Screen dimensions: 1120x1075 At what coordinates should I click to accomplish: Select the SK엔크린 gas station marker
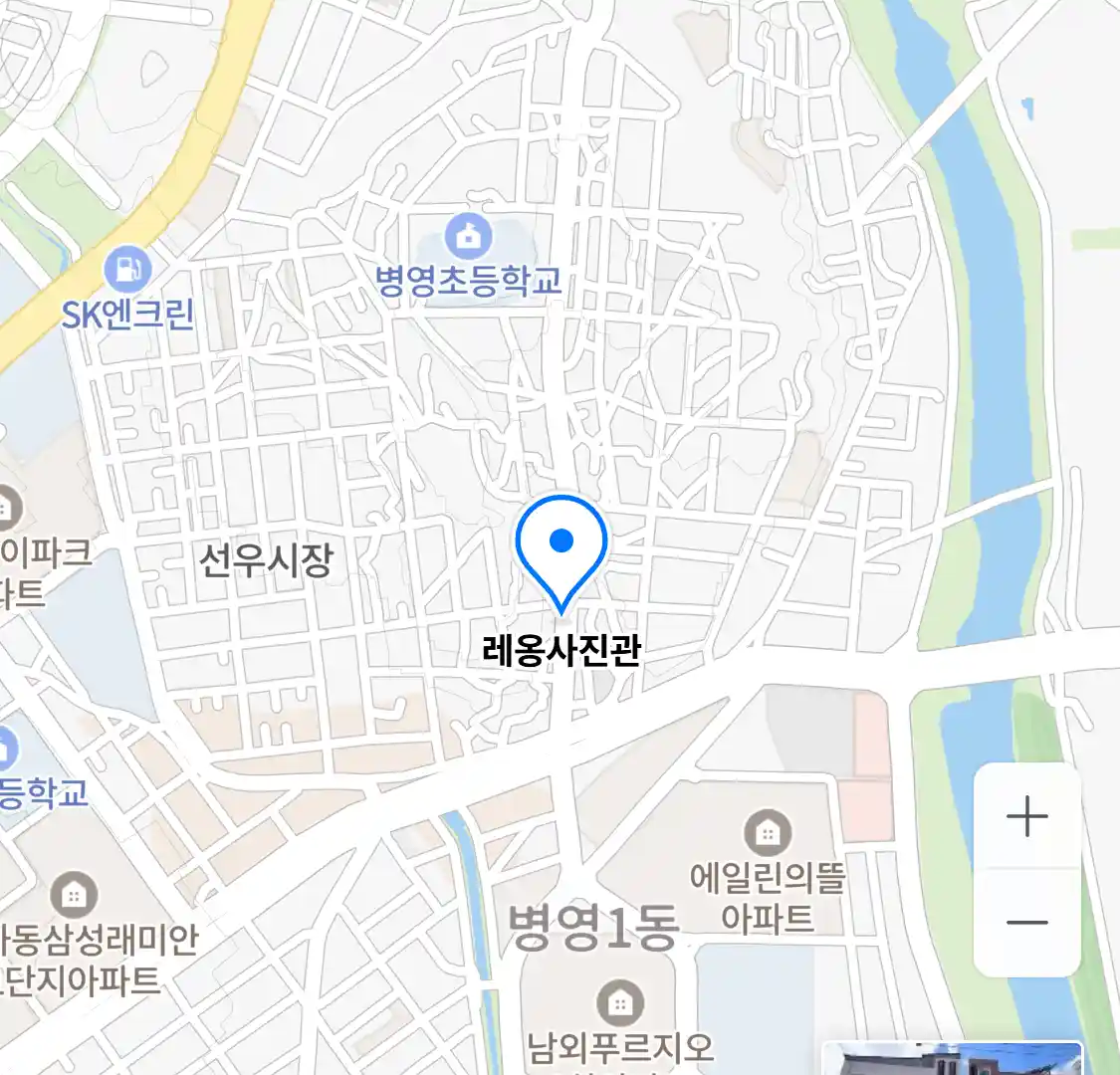pyautogui.click(x=127, y=269)
